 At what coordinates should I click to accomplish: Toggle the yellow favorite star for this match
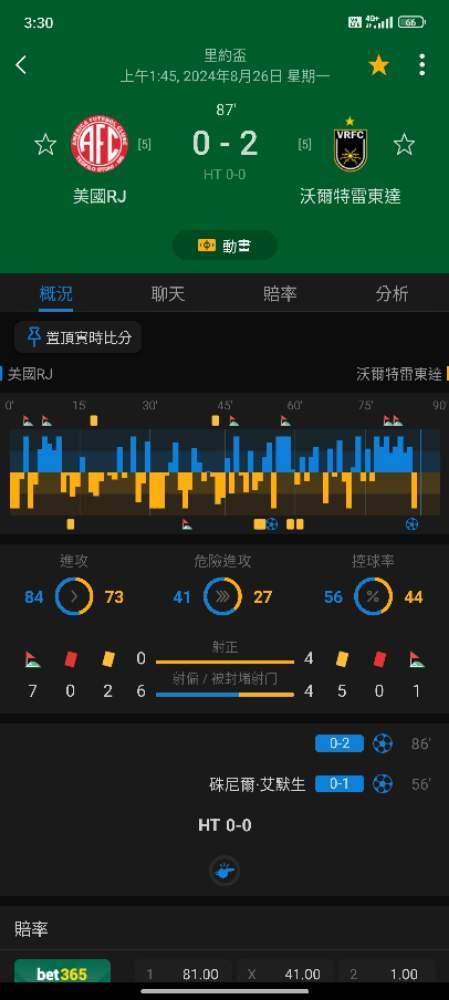click(x=379, y=65)
